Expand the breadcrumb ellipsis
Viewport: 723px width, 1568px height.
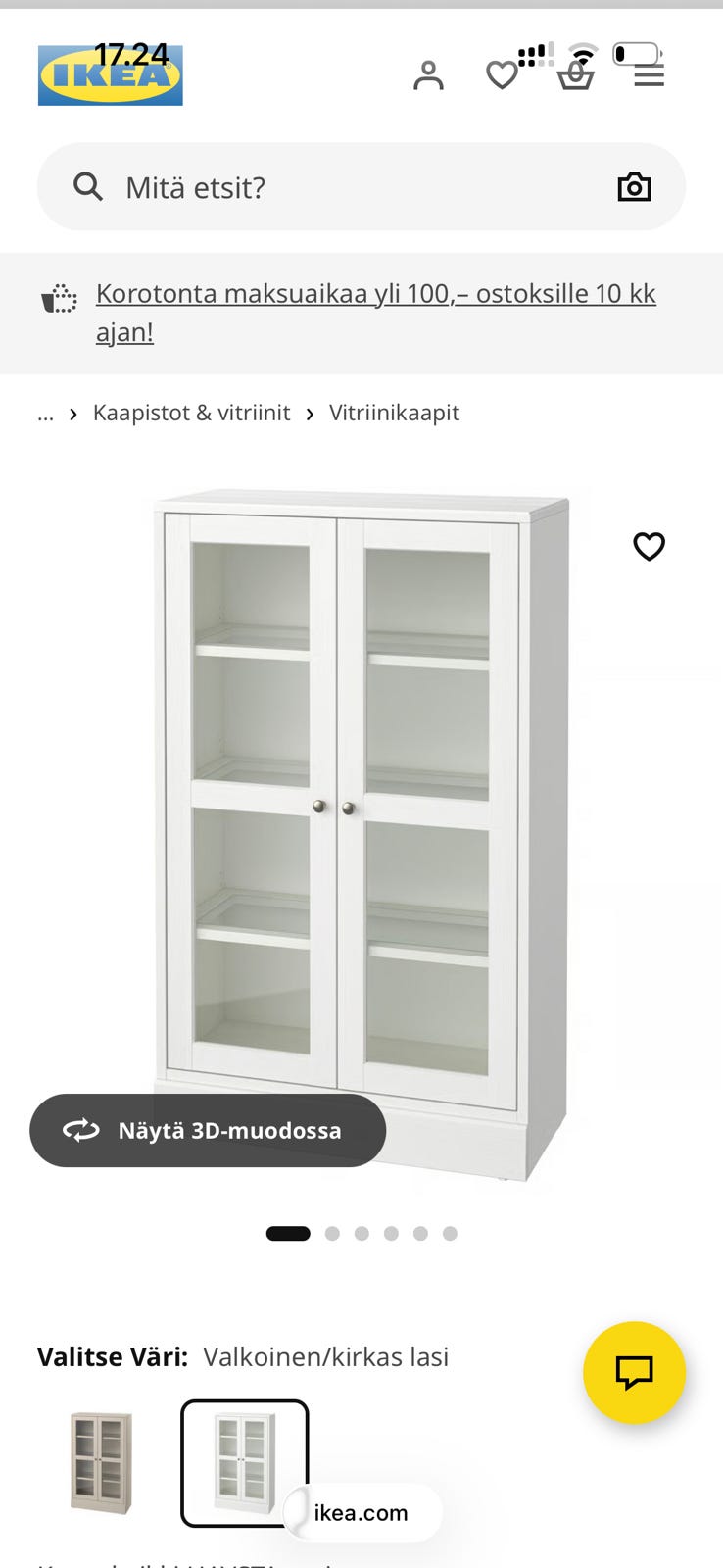(x=45, y=413)
